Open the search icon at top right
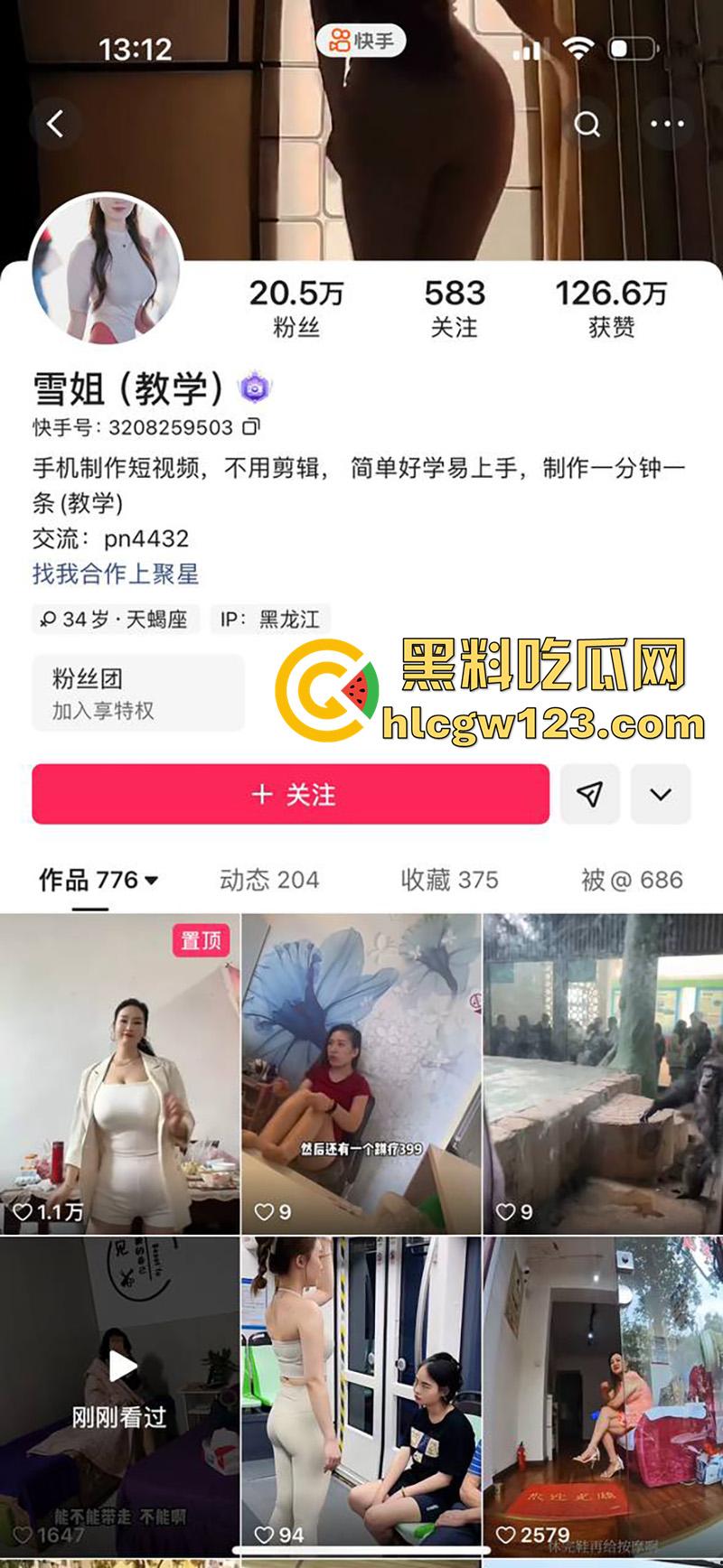Viewport: 723px width, 1568px height. point(588,123)
